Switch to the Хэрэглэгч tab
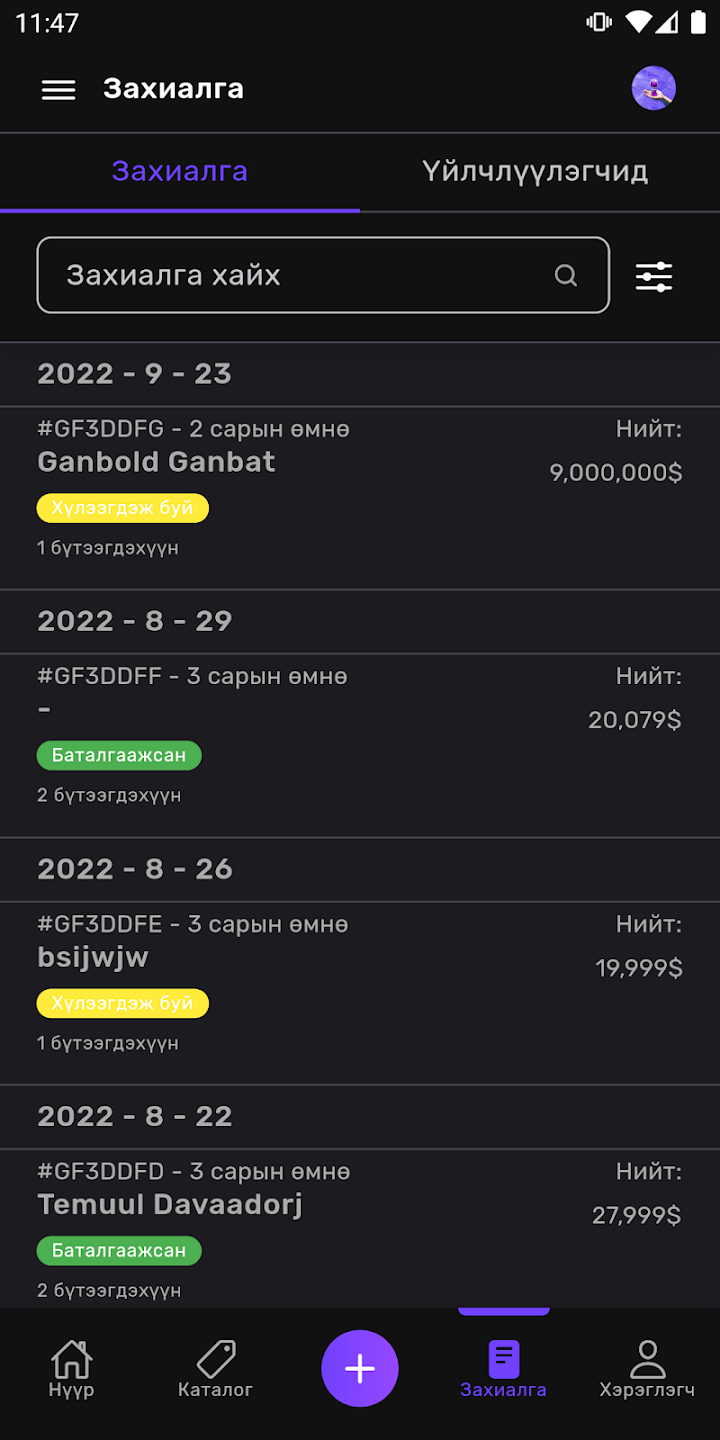Viewport: 720px width, 1440px height. [648, 1370]
